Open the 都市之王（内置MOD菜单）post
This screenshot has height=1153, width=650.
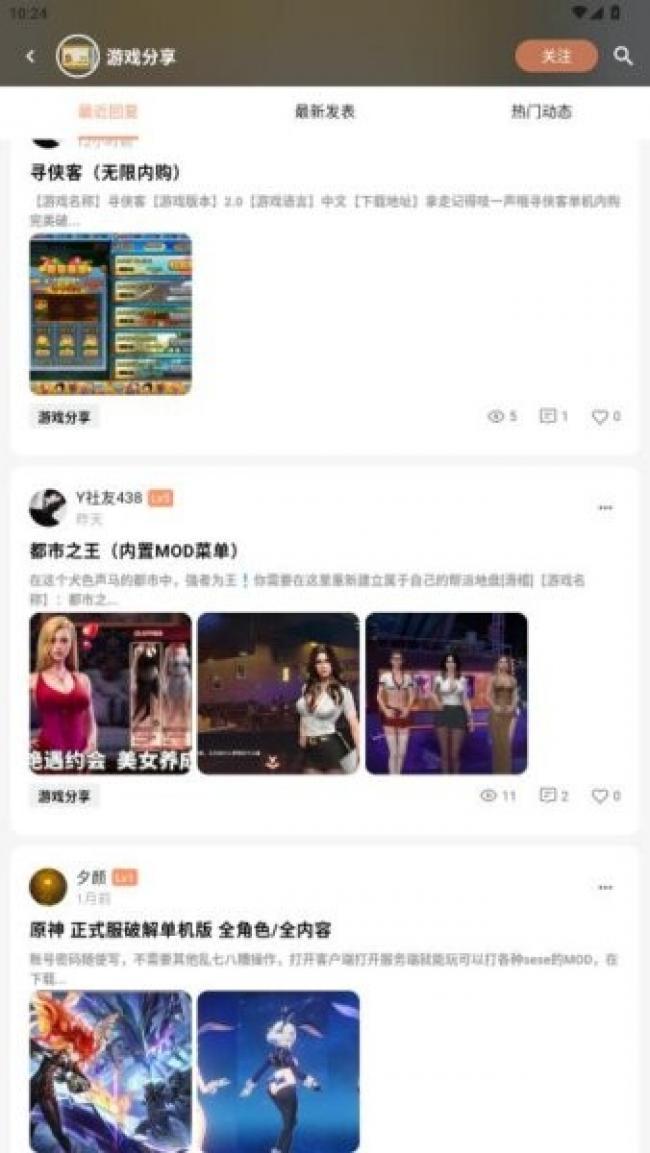135,551
